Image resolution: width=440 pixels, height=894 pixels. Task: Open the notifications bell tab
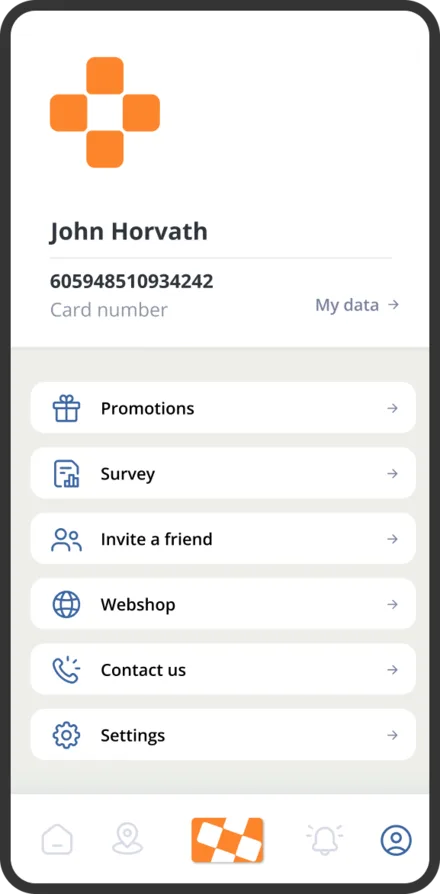click(325, 840)
